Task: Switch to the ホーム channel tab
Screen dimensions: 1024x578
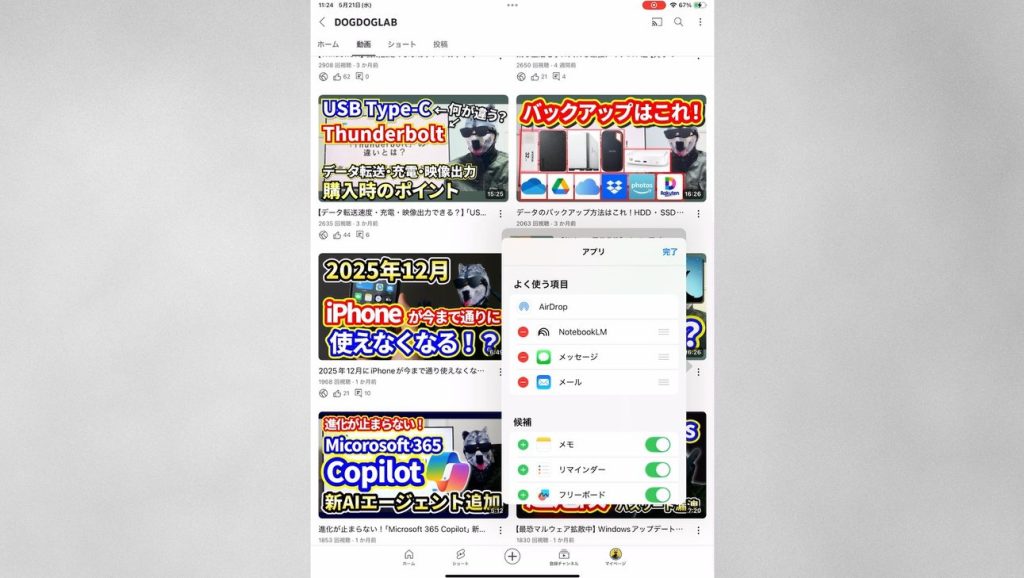Action: click(x=328, y=45)
